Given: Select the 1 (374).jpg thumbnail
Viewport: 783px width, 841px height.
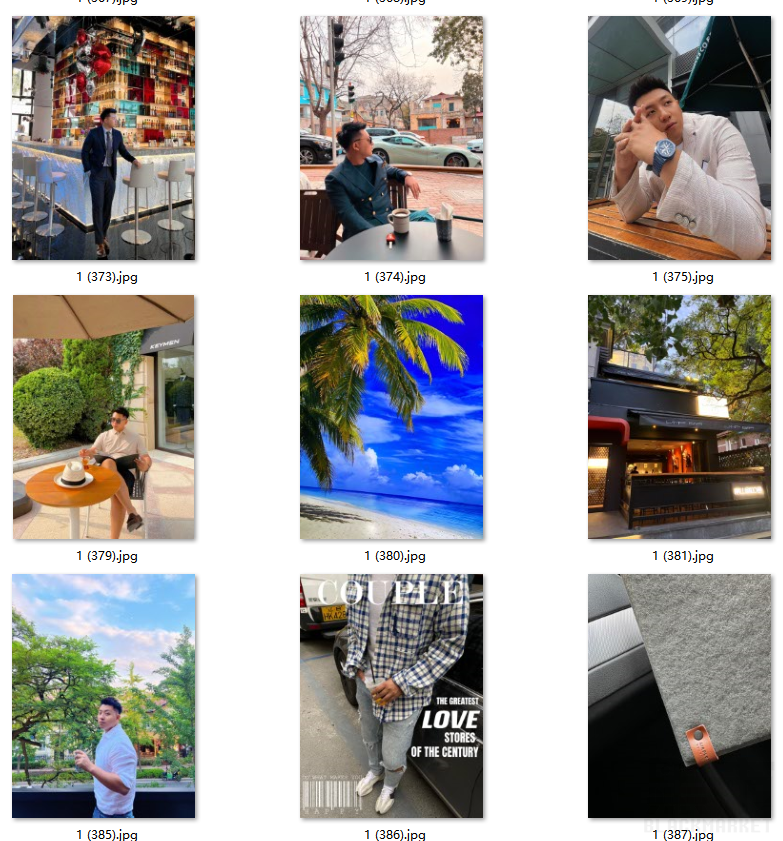Looking at the screenshot, I should click(x=392, y=138).
